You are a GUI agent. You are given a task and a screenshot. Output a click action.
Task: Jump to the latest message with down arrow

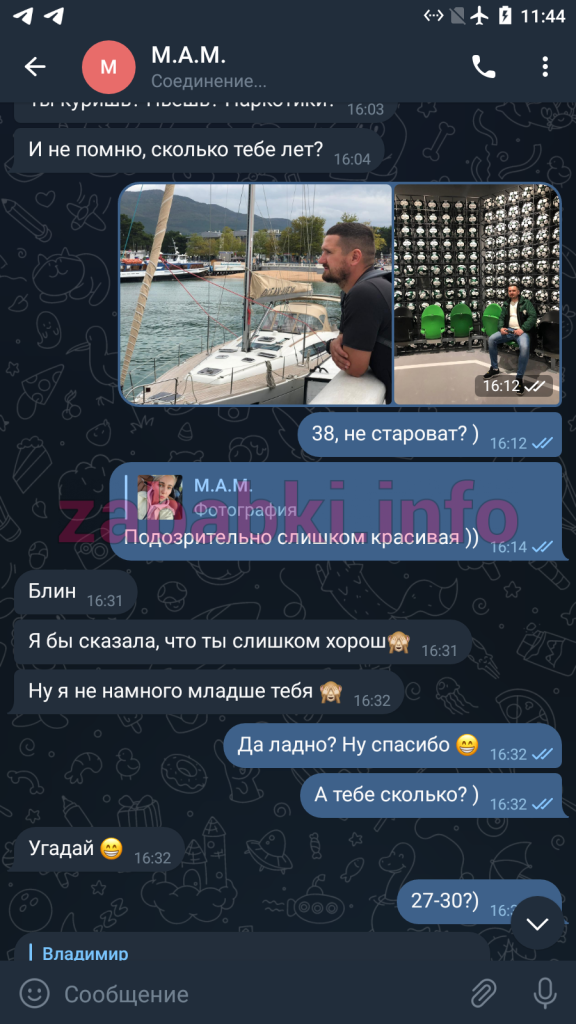click(x=537, y=923)
